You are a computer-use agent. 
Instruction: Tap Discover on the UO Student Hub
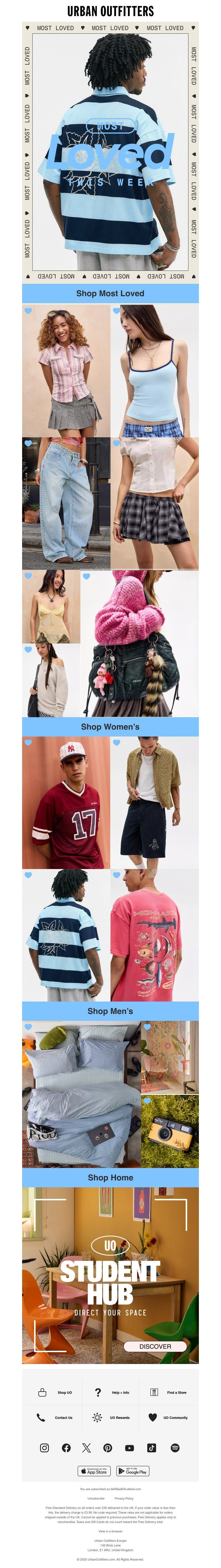tap(155, 1346)
